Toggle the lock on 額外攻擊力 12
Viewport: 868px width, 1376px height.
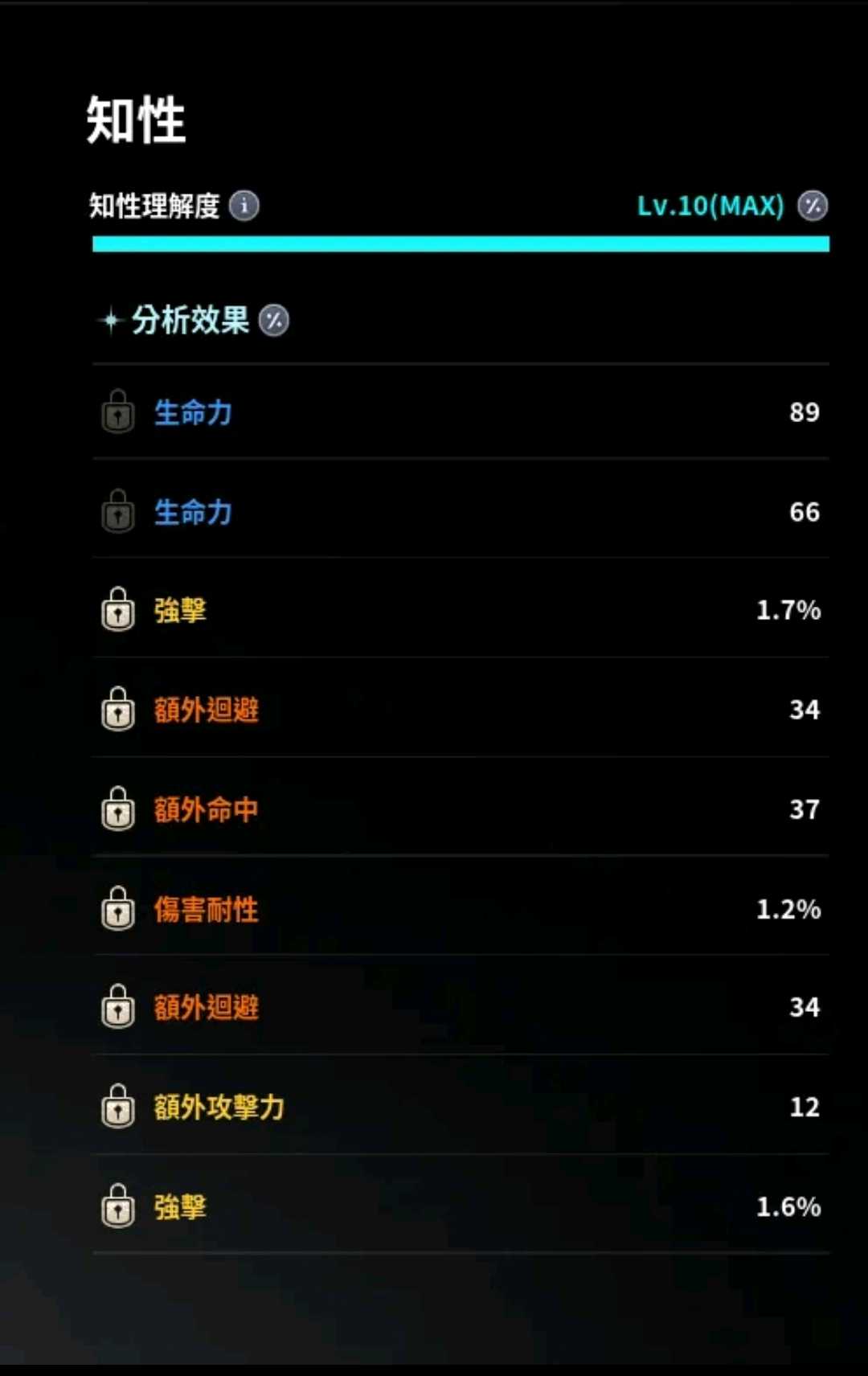coord(118,1107)
